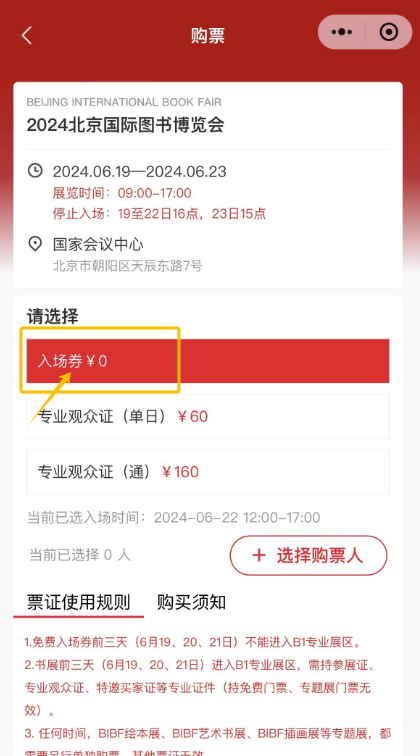Screen dimensions: 420x756
Task: Switch to the 购买须知 tab
Action: pos(191,602)
